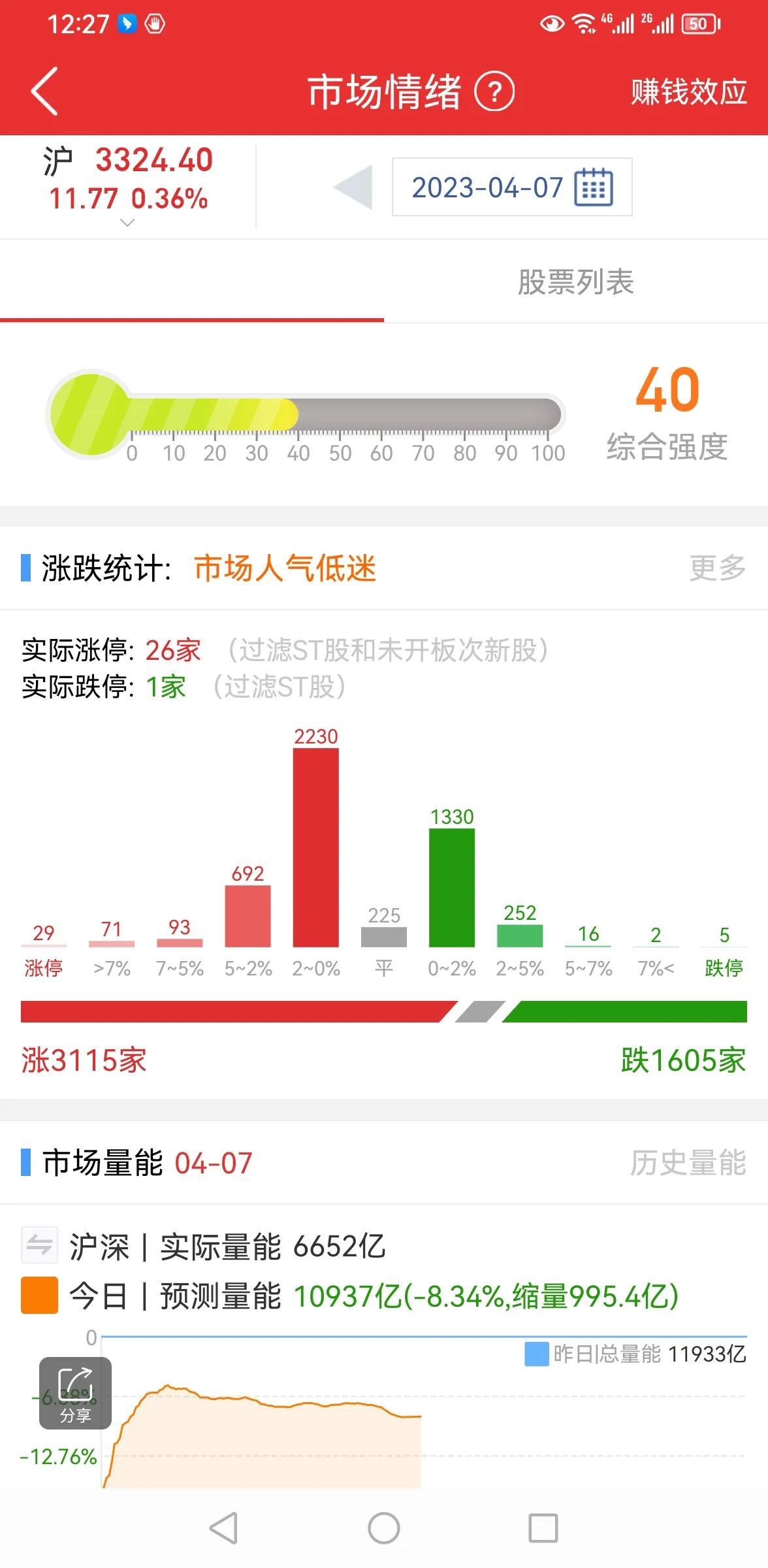
Task: Open the help icon next to 市场情绪
Action: tap(494, 93)
